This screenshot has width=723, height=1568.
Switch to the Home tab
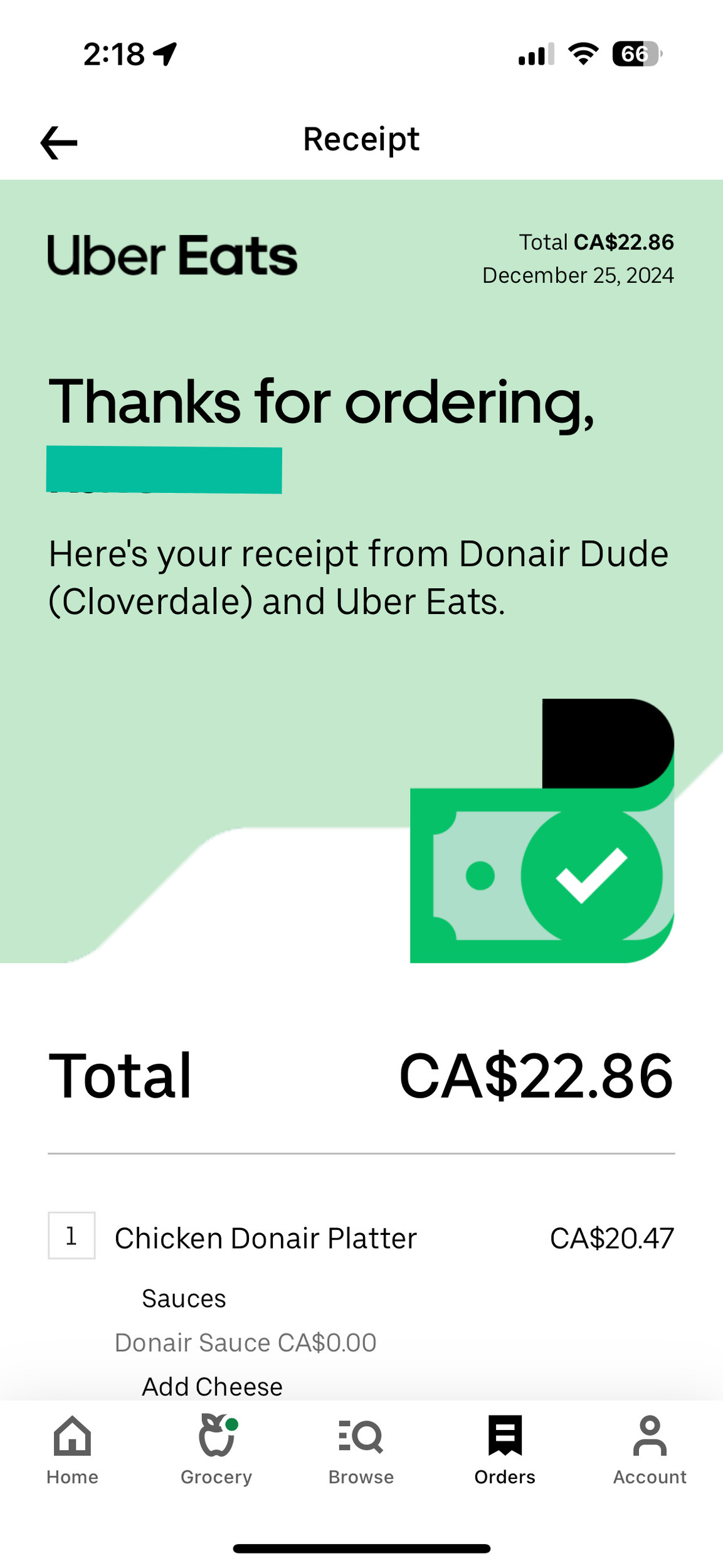(72, 1450)
